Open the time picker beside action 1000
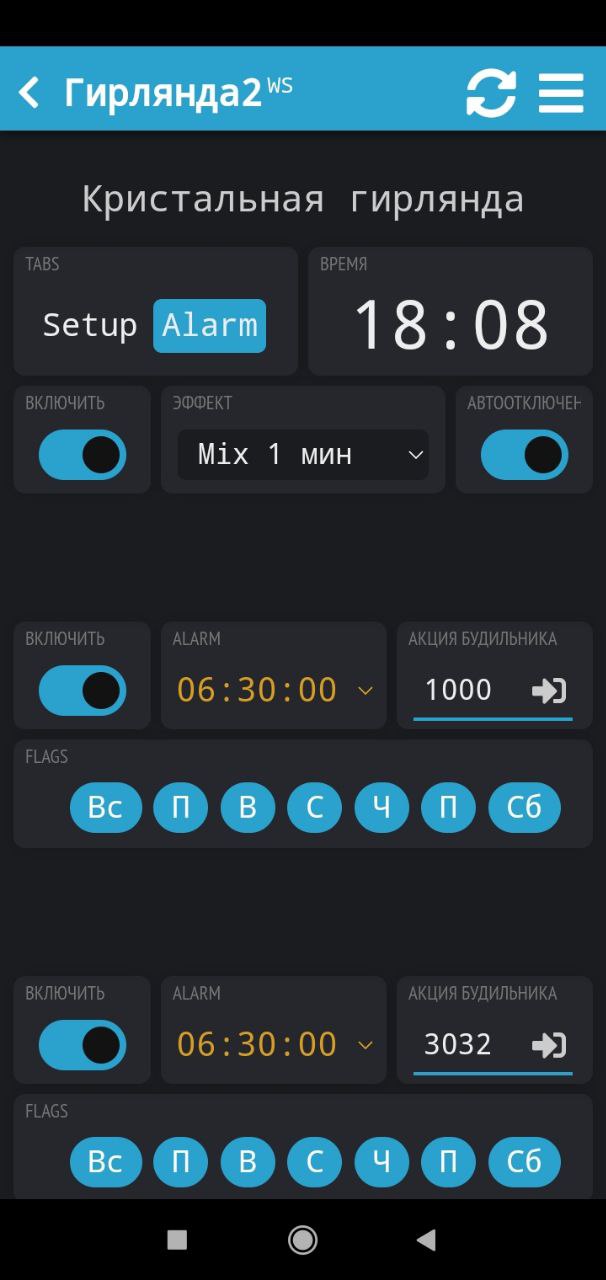606x1280 pixels. pyautogui.click(x=273, y=690)
